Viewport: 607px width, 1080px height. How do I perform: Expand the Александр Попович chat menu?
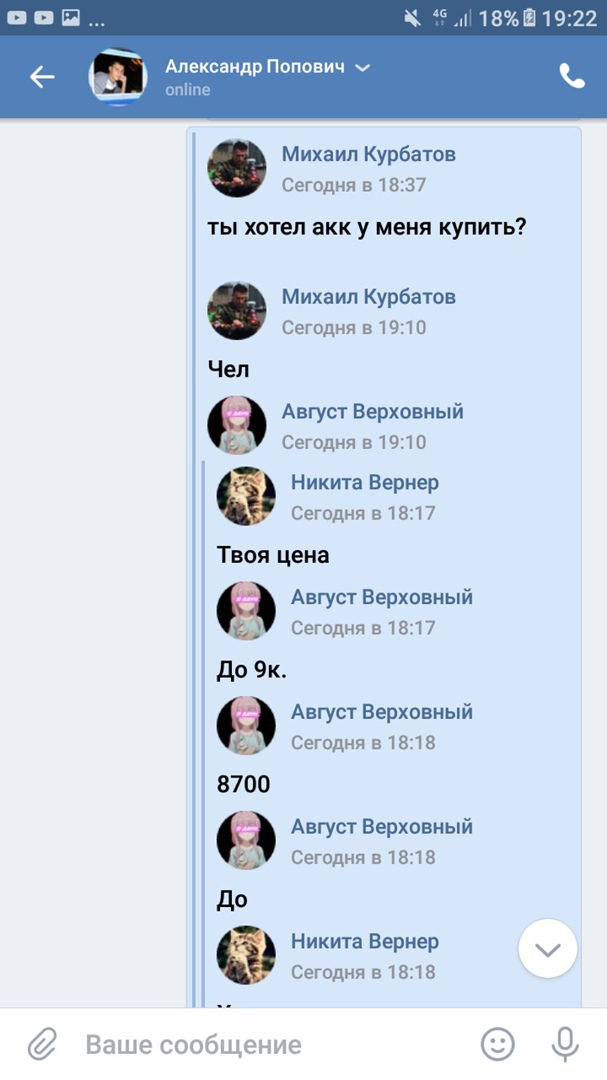(x=363, y=67)
